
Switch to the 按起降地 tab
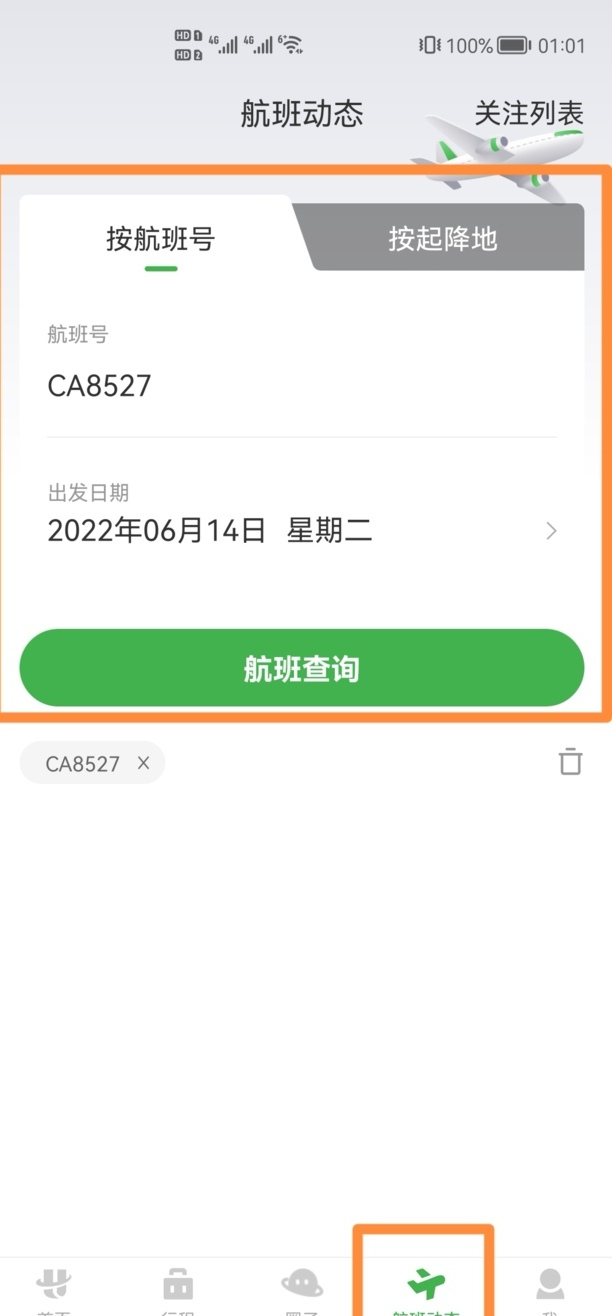tap(443, 238)
